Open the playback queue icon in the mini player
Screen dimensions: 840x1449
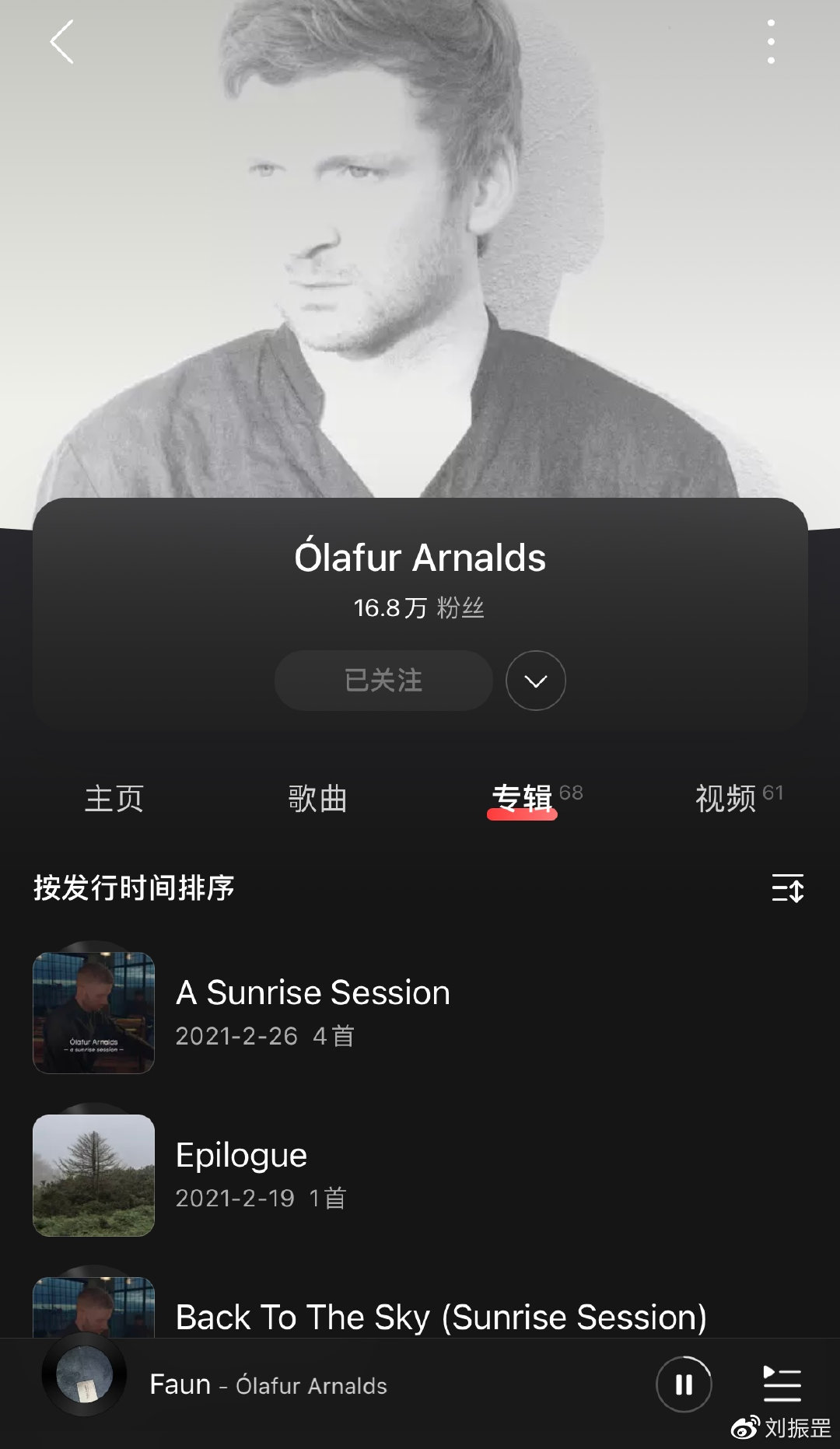(782, 1384)
